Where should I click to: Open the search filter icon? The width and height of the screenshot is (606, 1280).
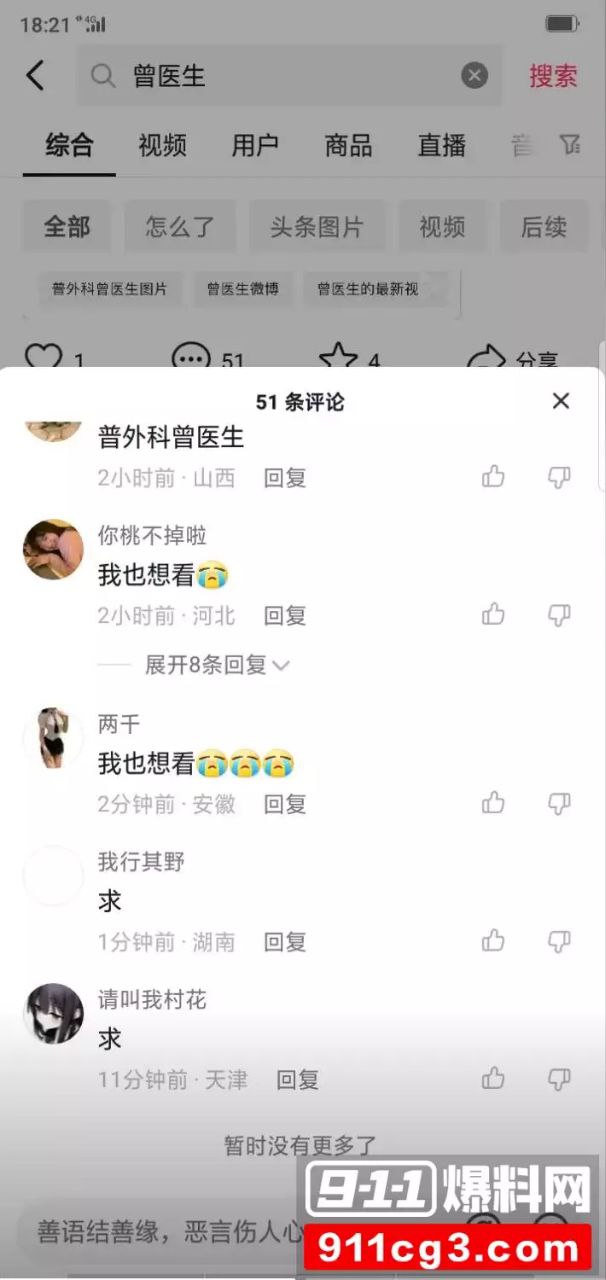(570, 145)
